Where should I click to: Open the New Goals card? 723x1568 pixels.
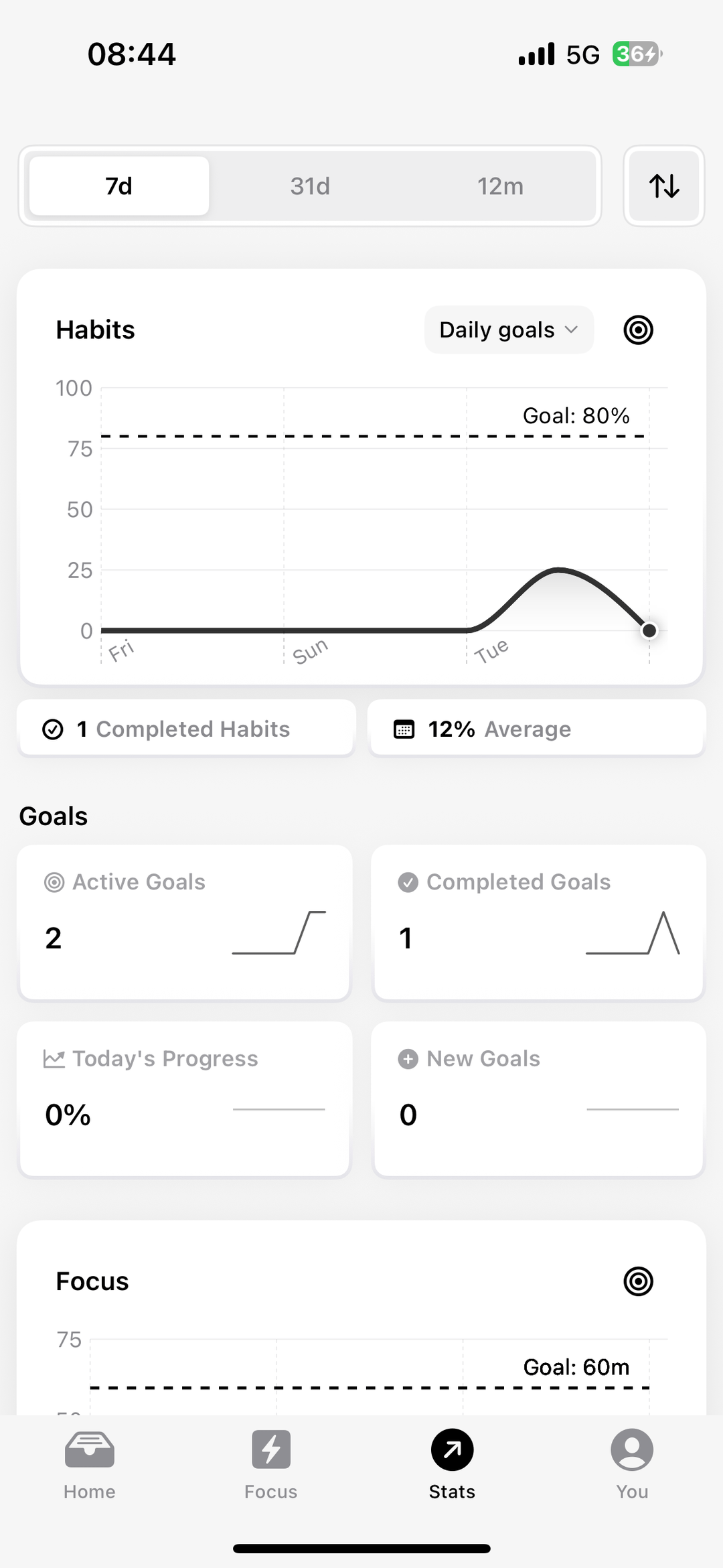coord(538,1099)
